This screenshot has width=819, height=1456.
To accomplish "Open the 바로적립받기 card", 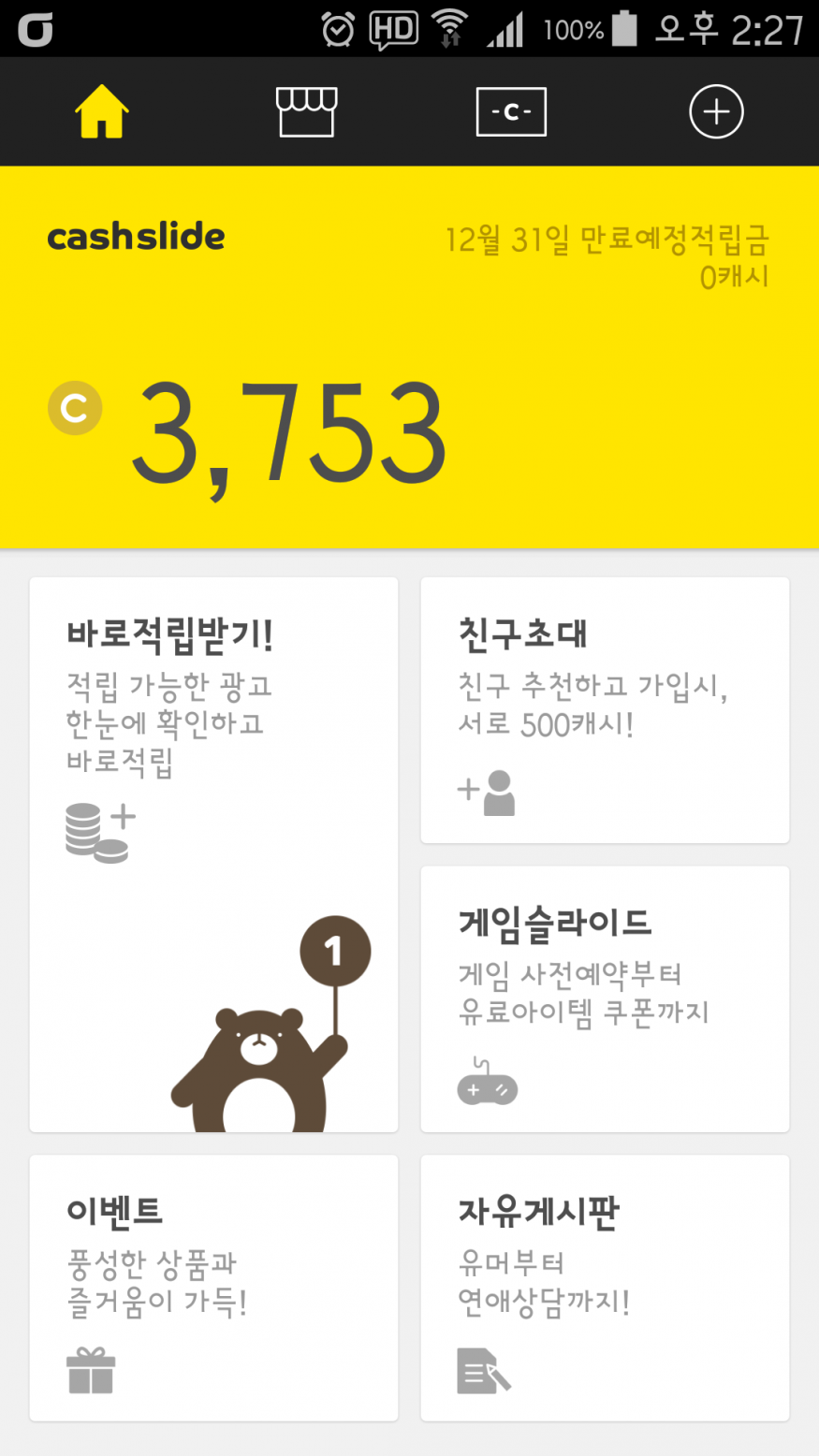I will [213, 853].
